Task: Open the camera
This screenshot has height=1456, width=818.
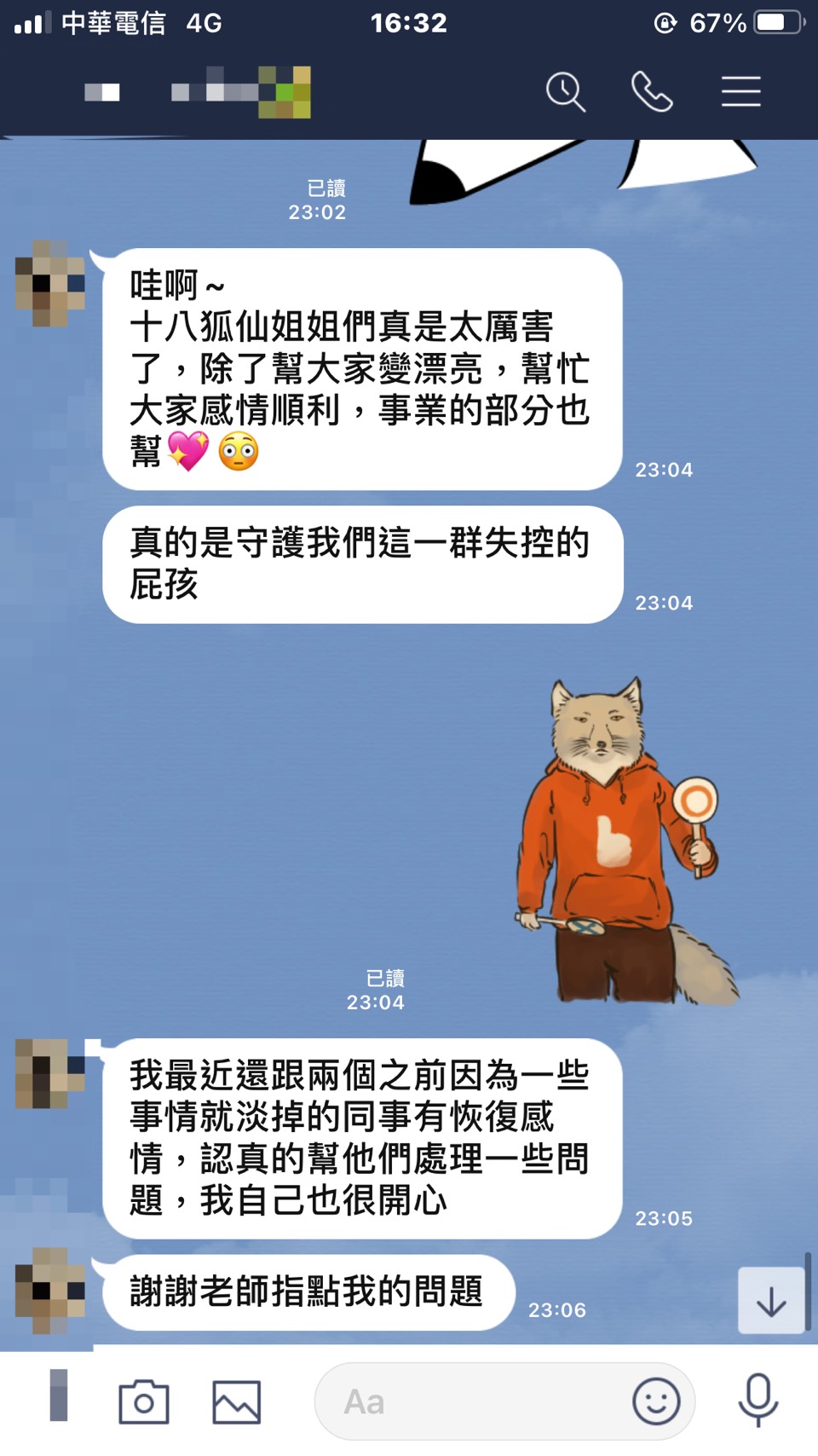Action: [x=144, y=1401]
